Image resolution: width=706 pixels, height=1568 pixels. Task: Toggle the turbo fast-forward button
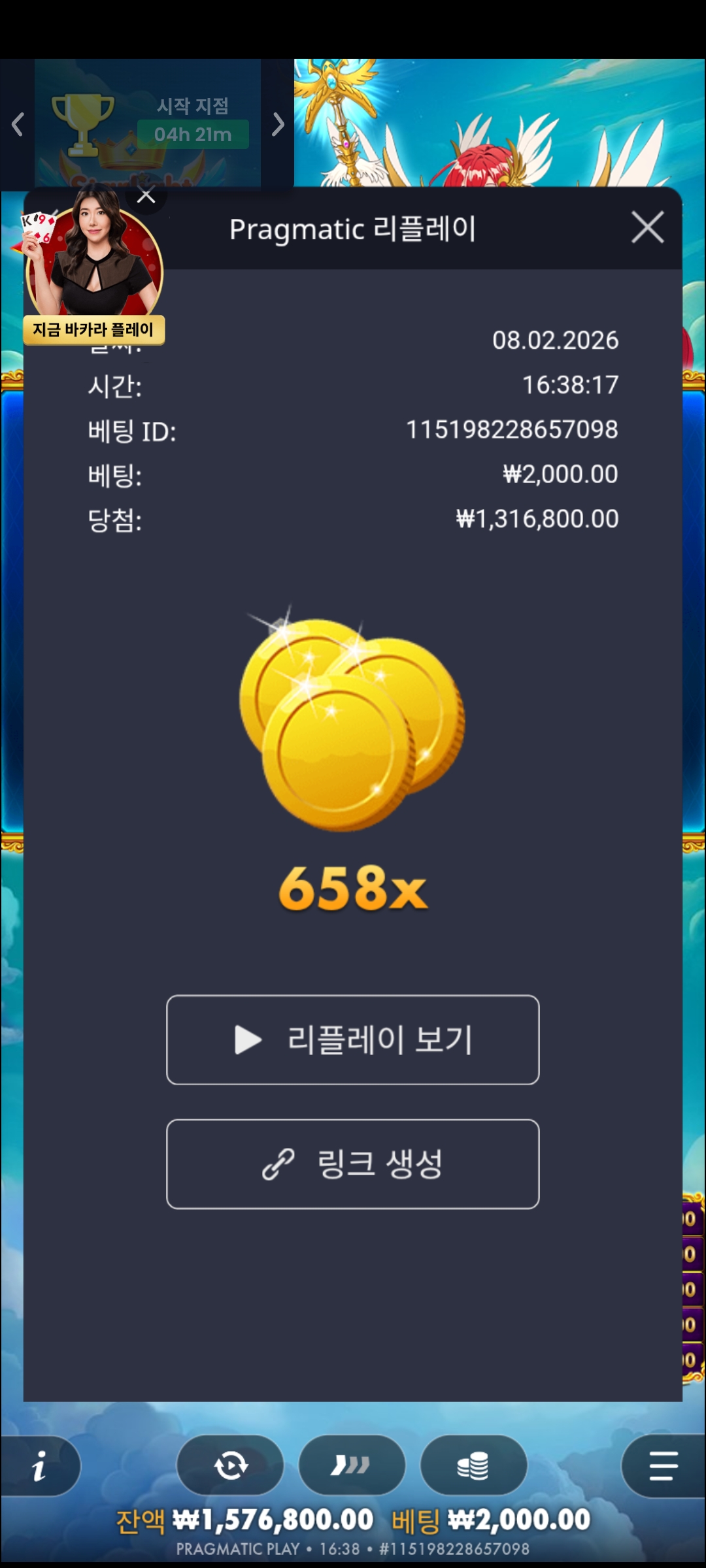pyautogui.click(x=352, y=1465)
